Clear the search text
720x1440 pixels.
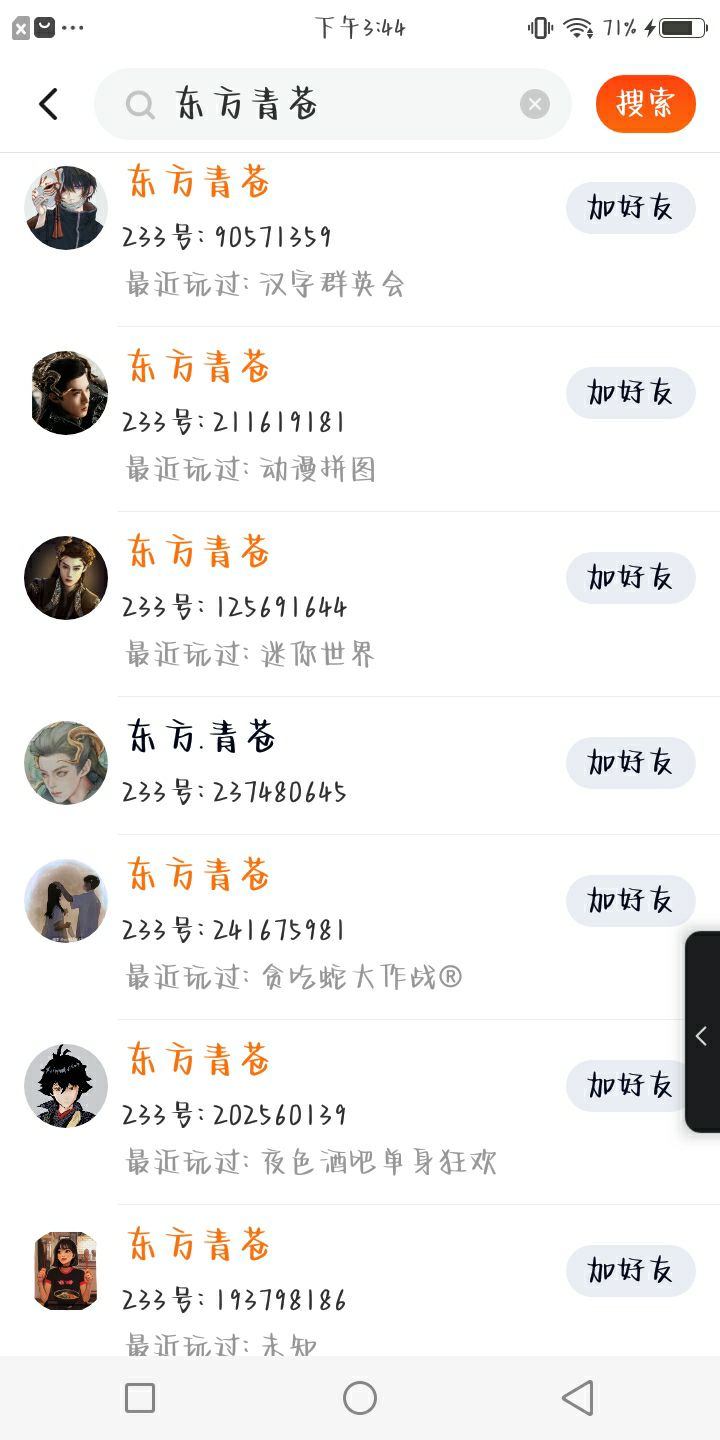[x=535, y=104]
